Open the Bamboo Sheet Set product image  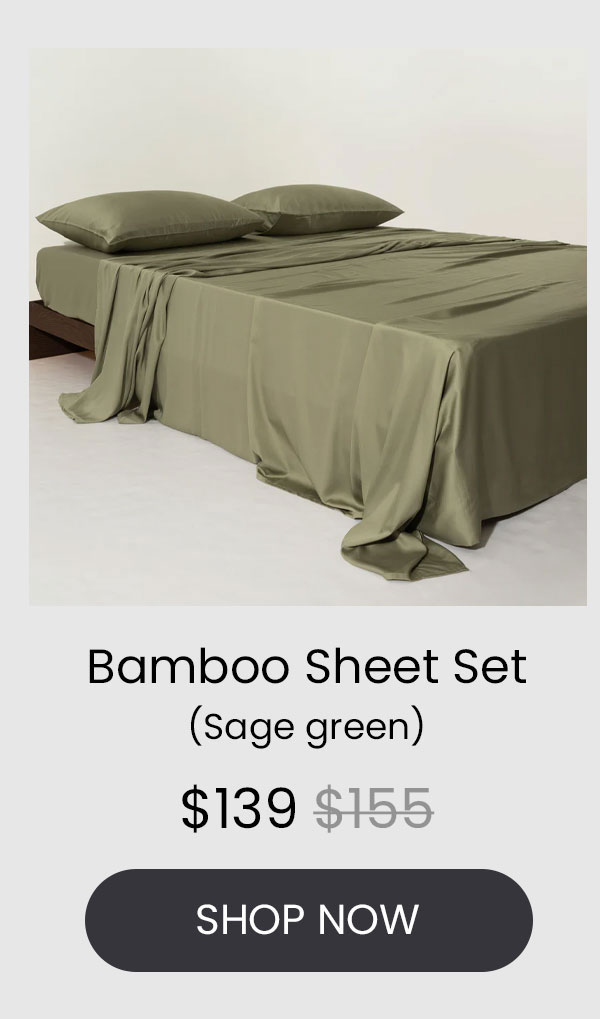(308, 328)
